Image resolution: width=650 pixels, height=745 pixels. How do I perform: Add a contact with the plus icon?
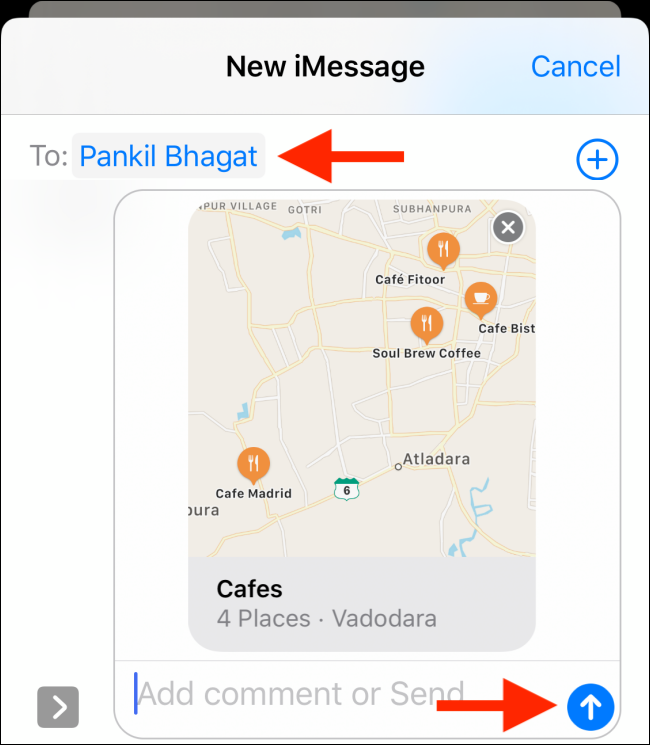click(x=598, y=159)
